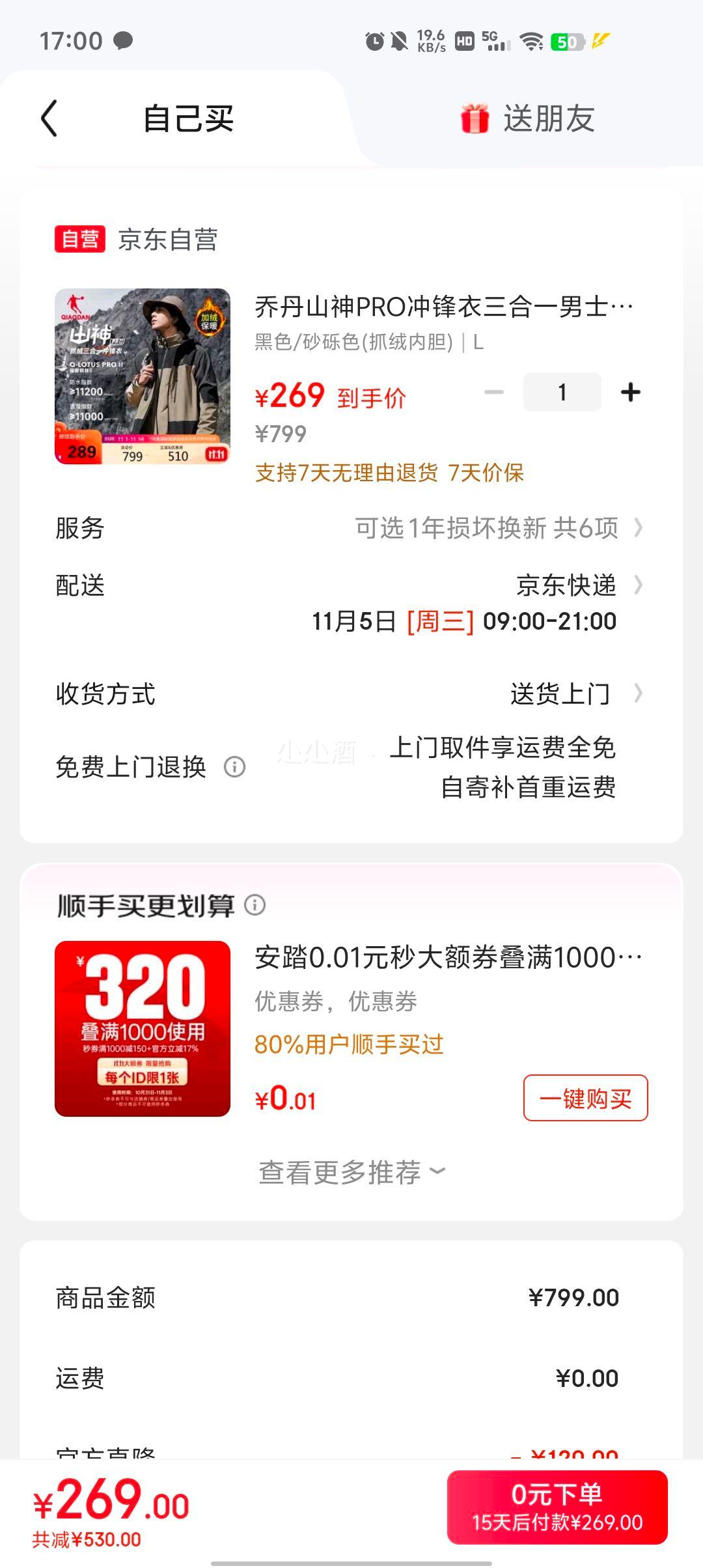
Task: Tap the 一键购买 button for the coupon
Action: click(x=585, y=1098)
